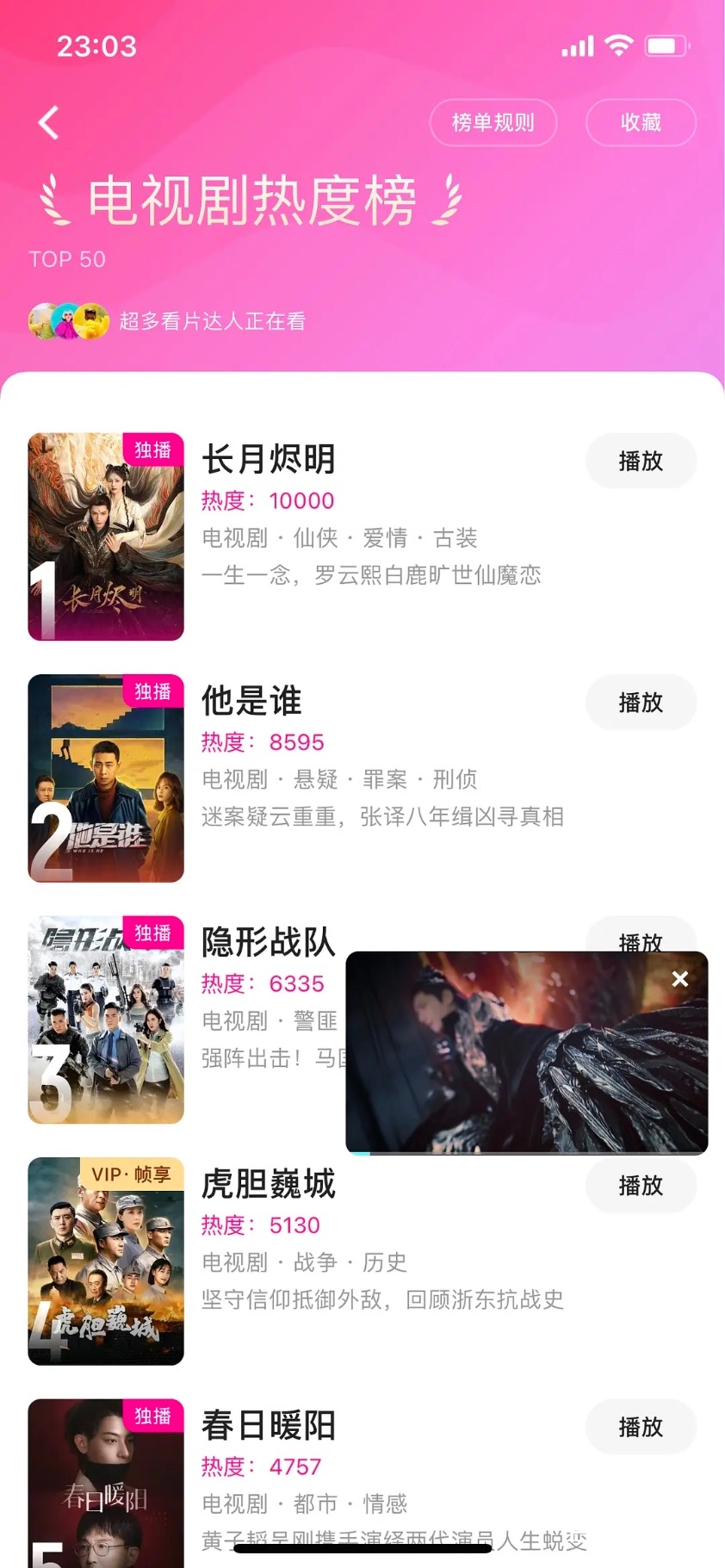Viewport: 725px width, 1568px height.
Task: Go back using the arrow icon
Action: [x=49, y=122]
